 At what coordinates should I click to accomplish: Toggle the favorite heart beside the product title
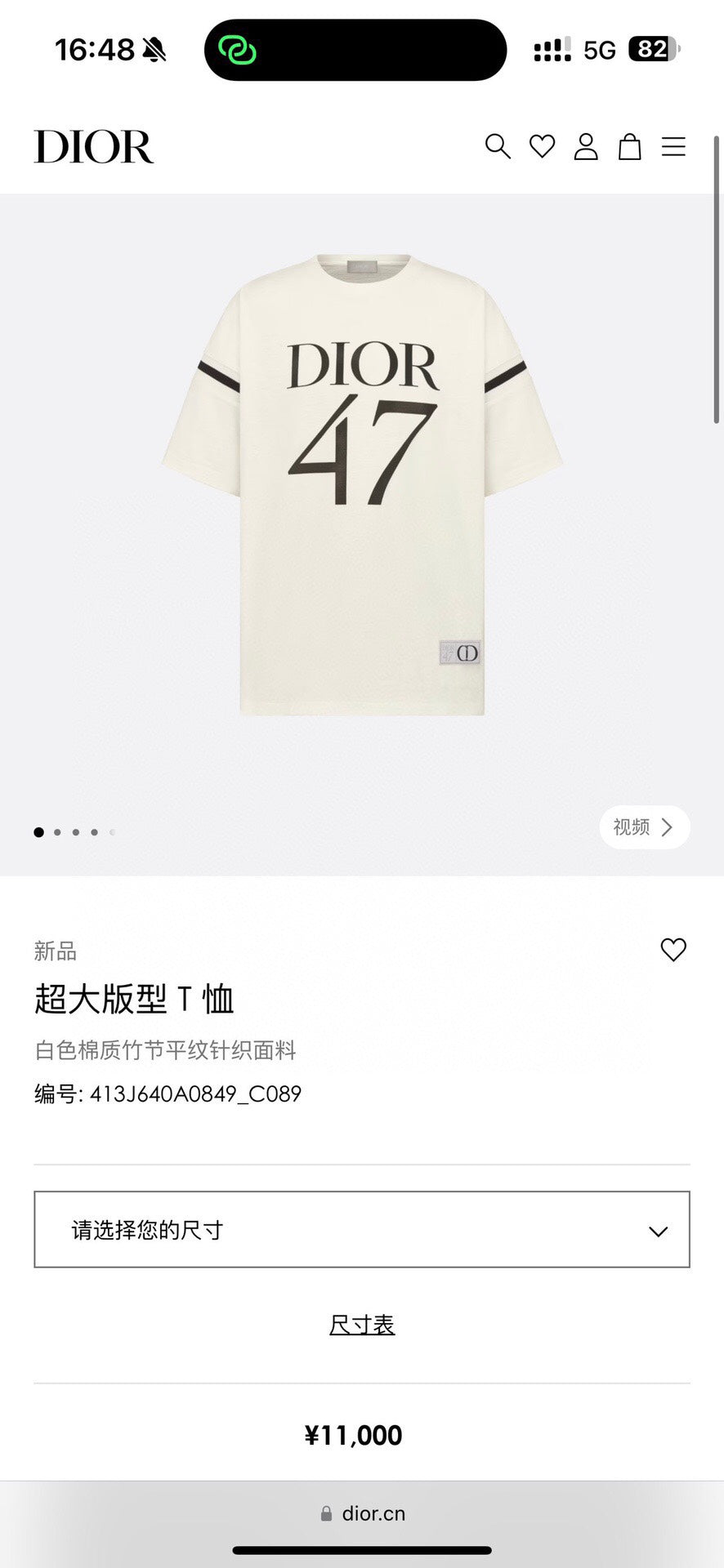pyautogui.click(x=673, y=950)
